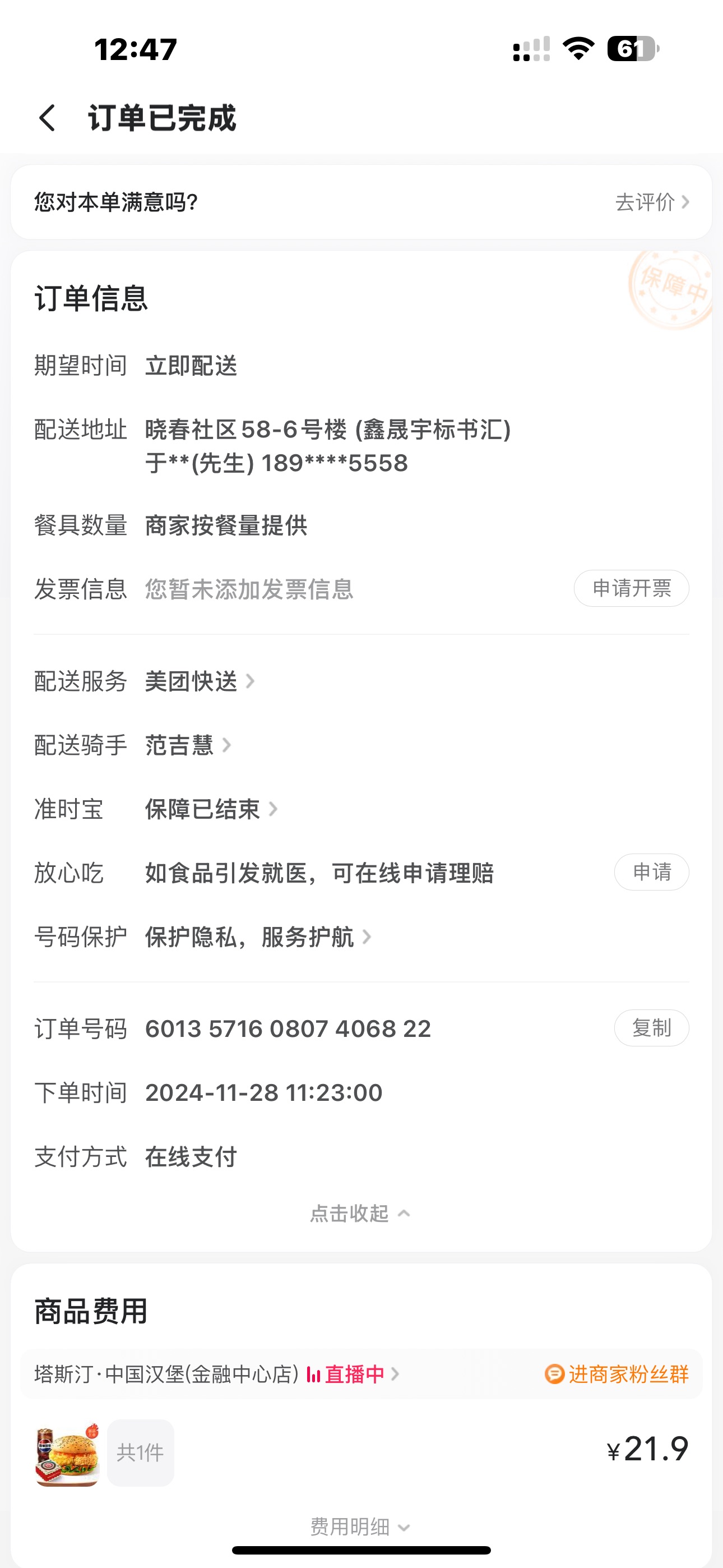
Task: Tap 申请开票 to request an invoice
Action: (x=631, y=588)
